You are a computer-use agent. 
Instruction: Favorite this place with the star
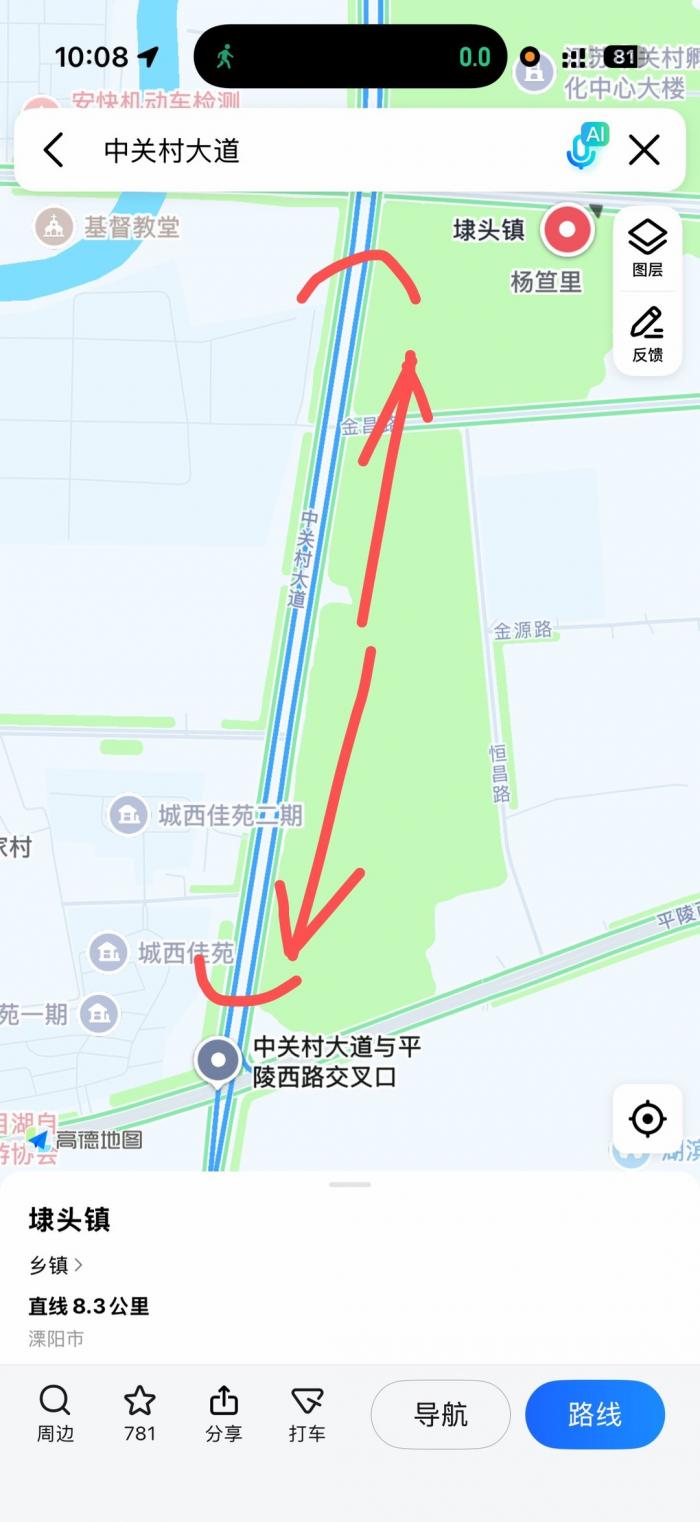pyautogui.click(x=139, y=1414)
